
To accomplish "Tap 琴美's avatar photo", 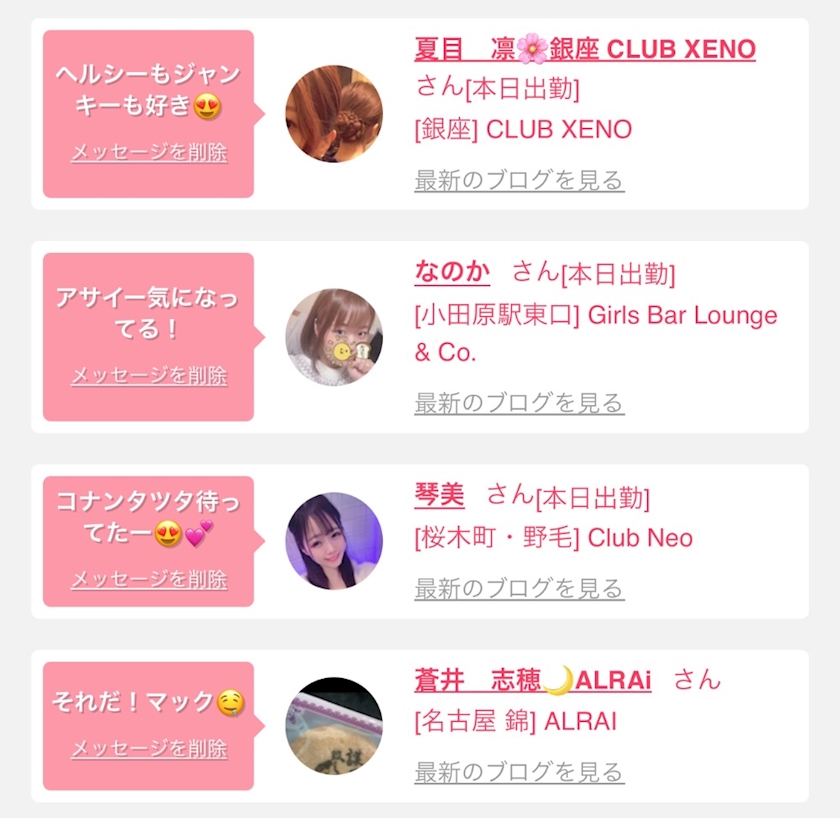I will (334, 541).
